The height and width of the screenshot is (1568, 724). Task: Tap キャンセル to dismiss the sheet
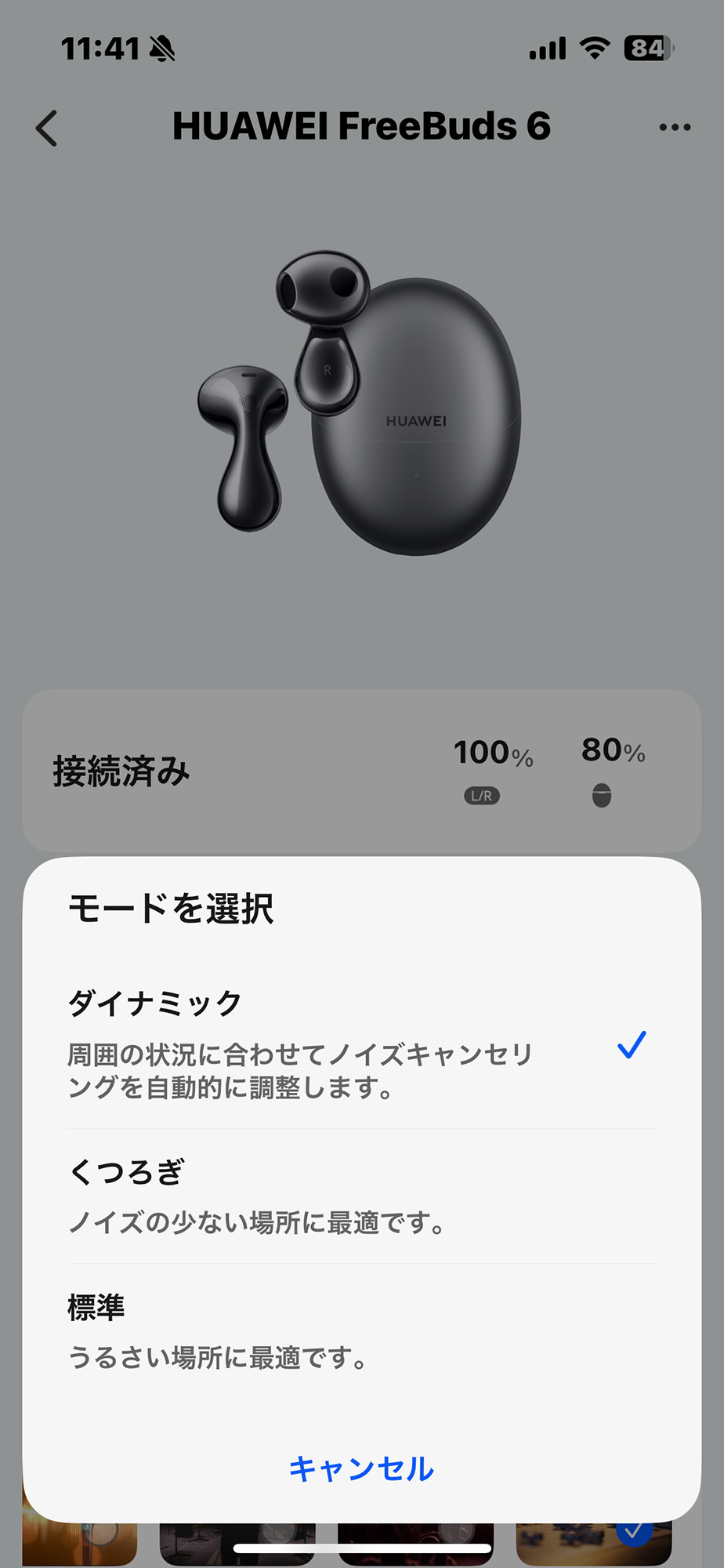(x=361, y=1468)
